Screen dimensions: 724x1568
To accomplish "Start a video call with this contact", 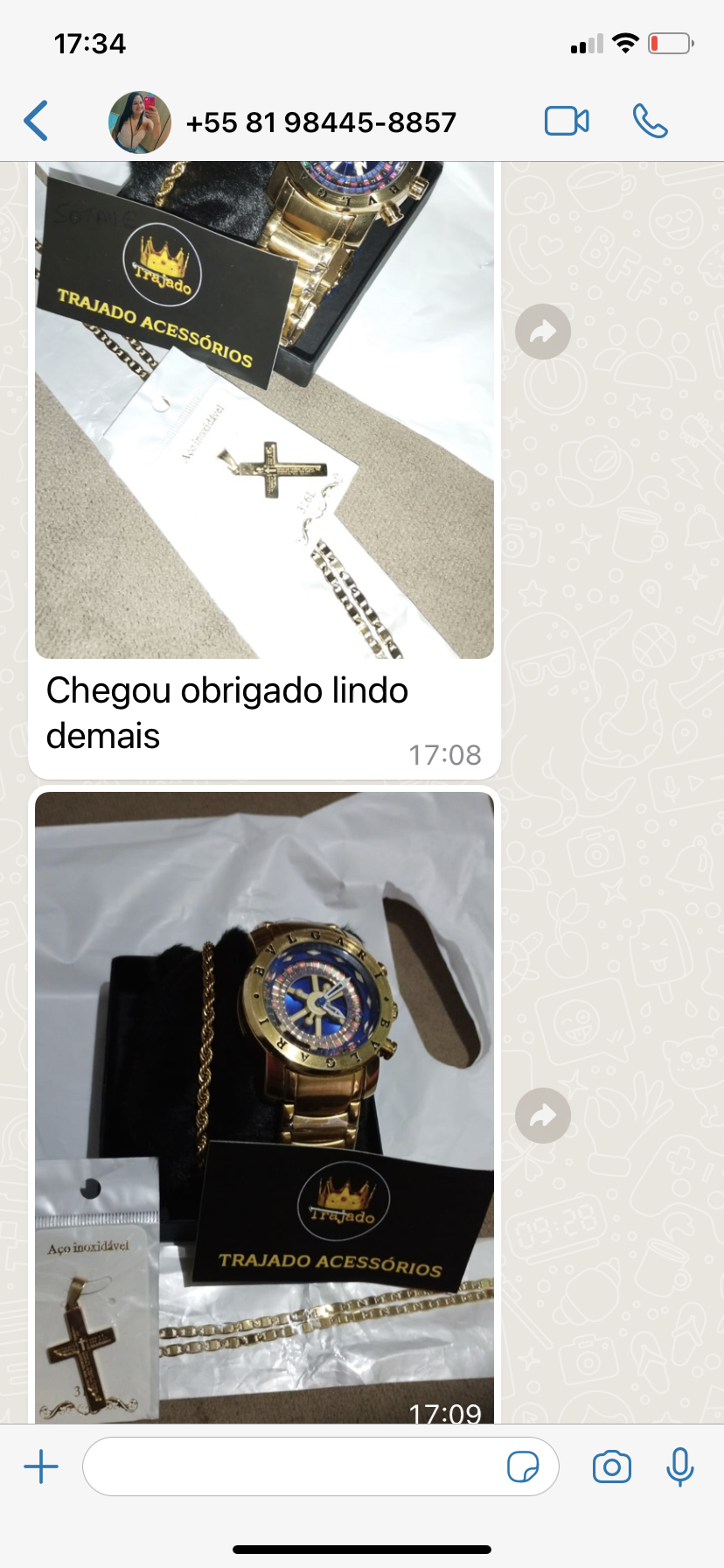I will click(x=567, y=122).
